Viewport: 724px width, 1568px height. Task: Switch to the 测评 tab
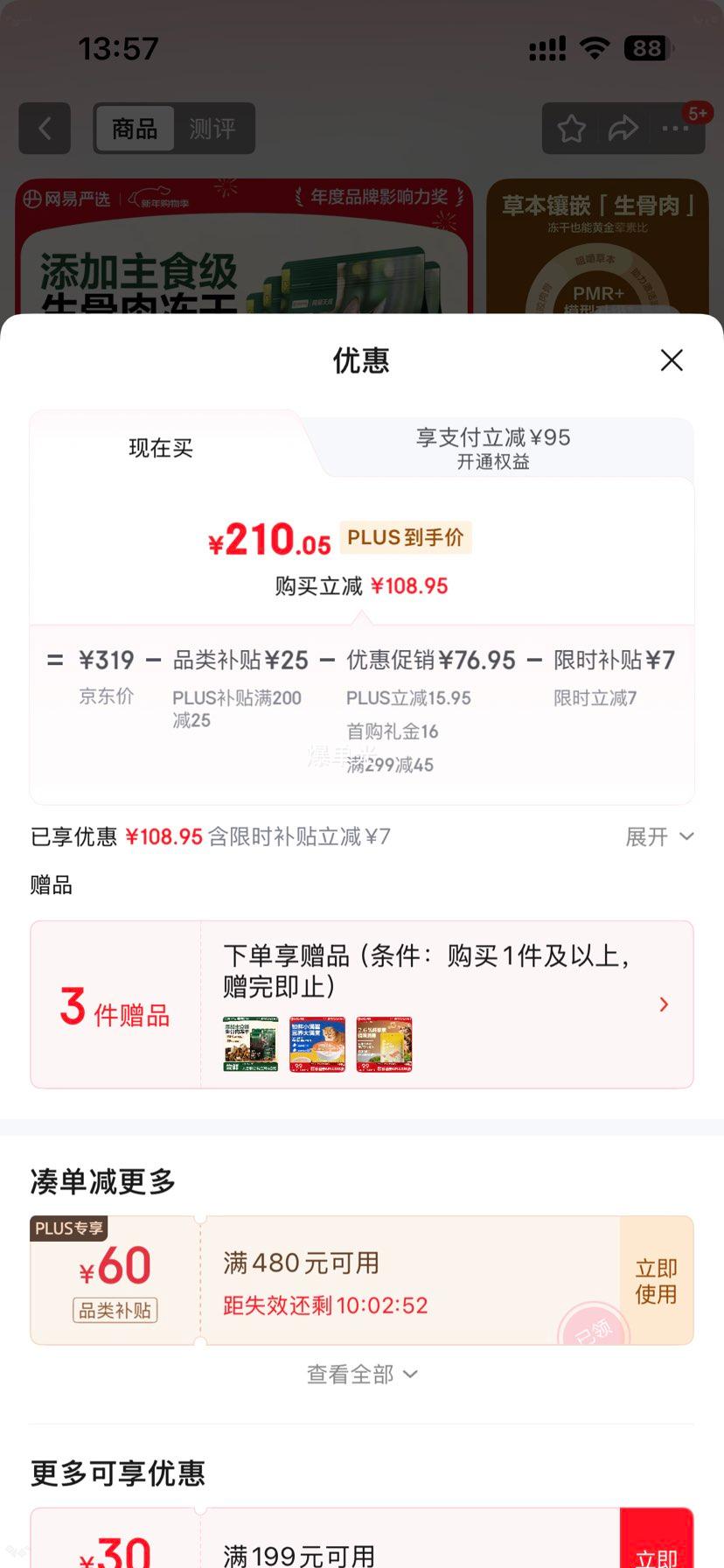212,129
